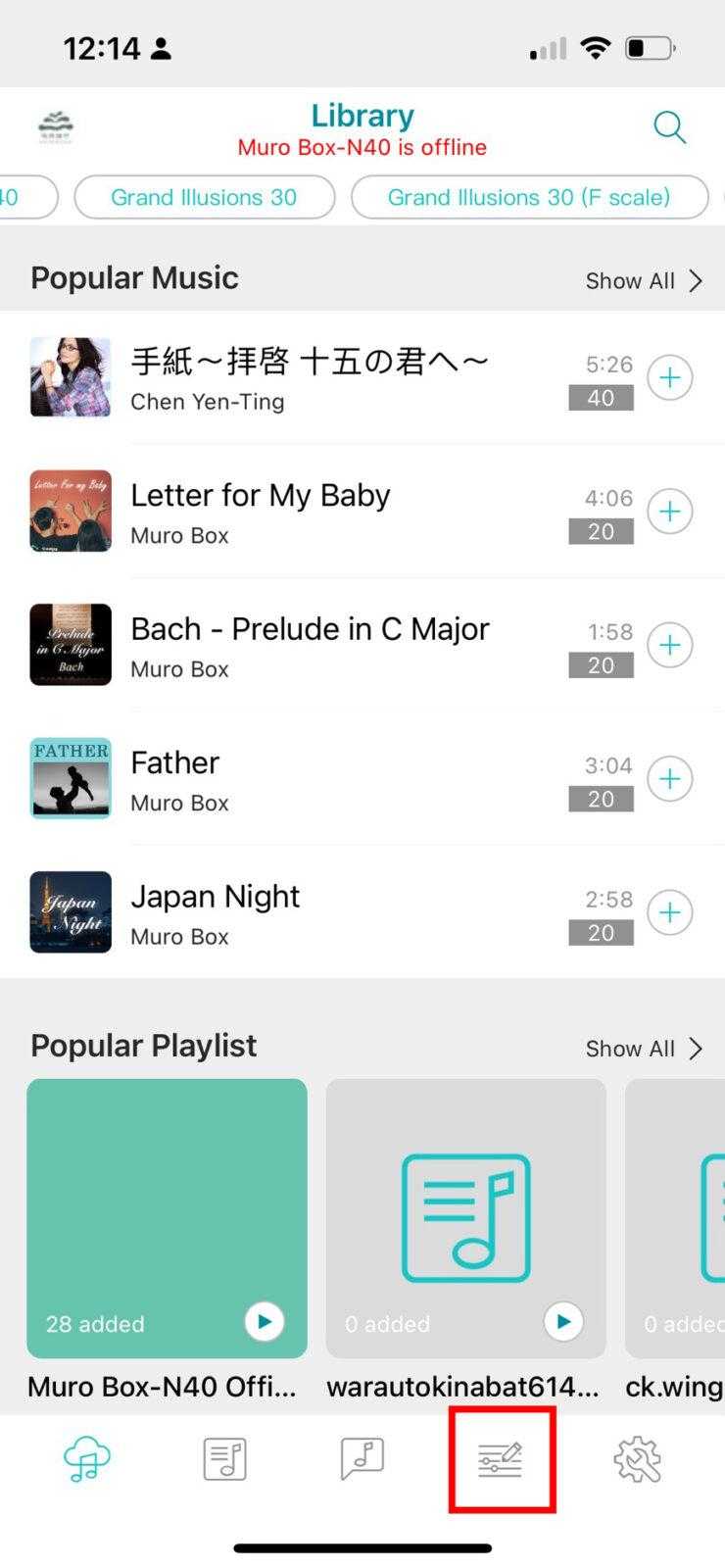Switch to the cloud music library tab
Image resolution: width=725 pixels, height=1568 pixels.
(87, 1460)
